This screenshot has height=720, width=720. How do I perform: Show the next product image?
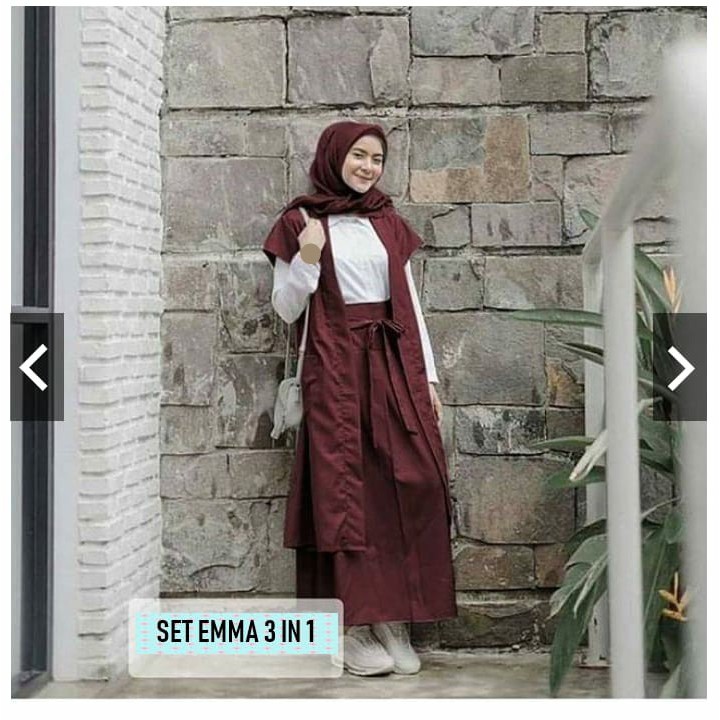(x=680, y=367)
